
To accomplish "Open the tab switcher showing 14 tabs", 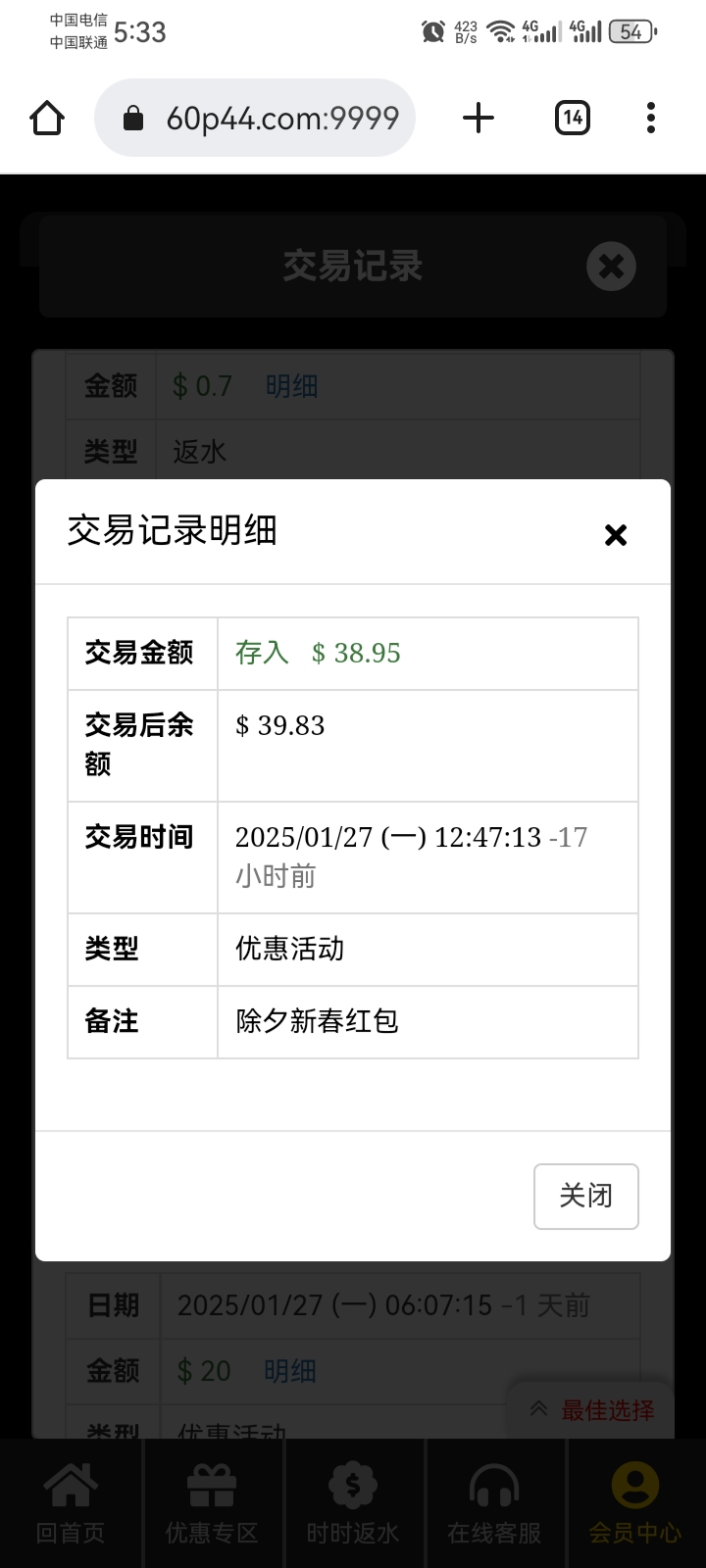I will coord(572,117).
